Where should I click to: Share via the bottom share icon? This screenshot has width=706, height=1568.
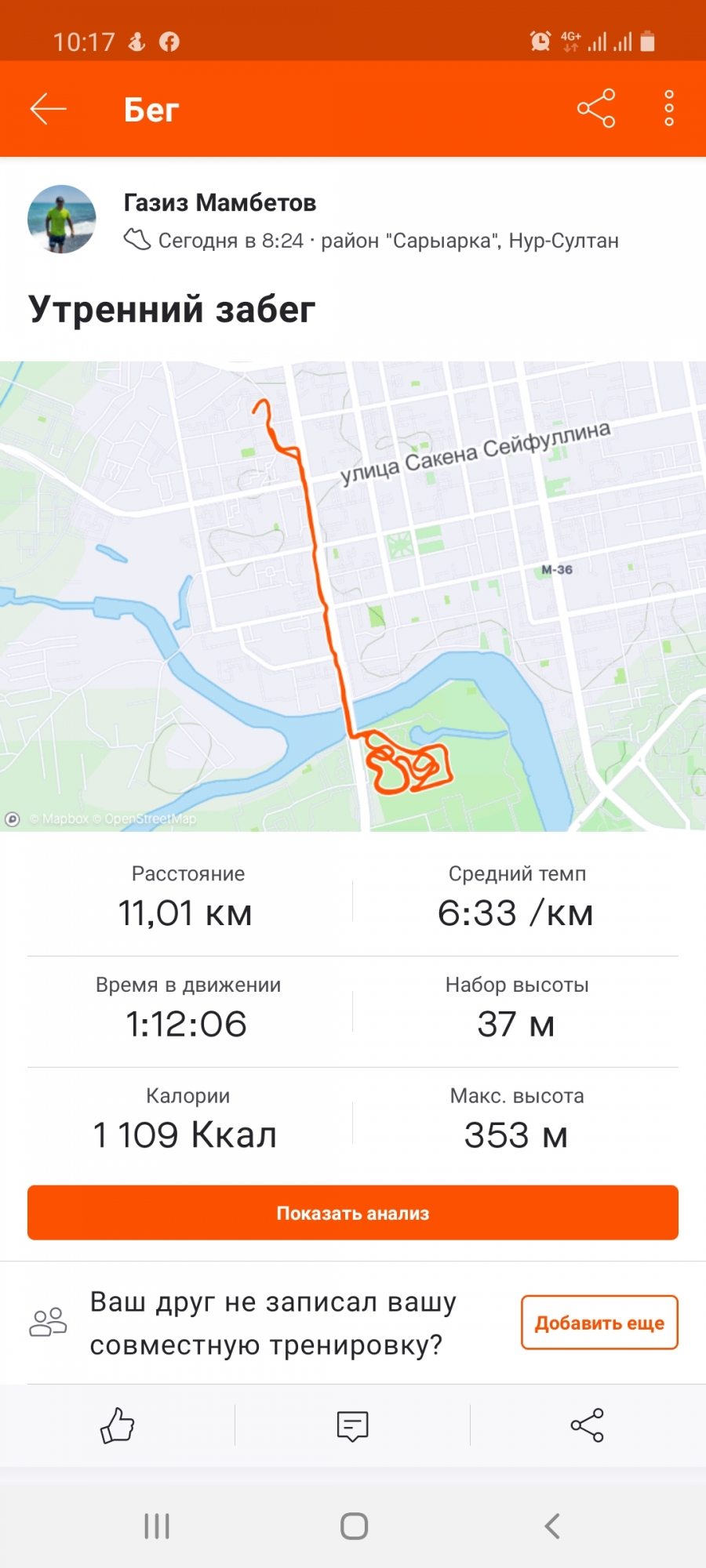[587, 1425]
